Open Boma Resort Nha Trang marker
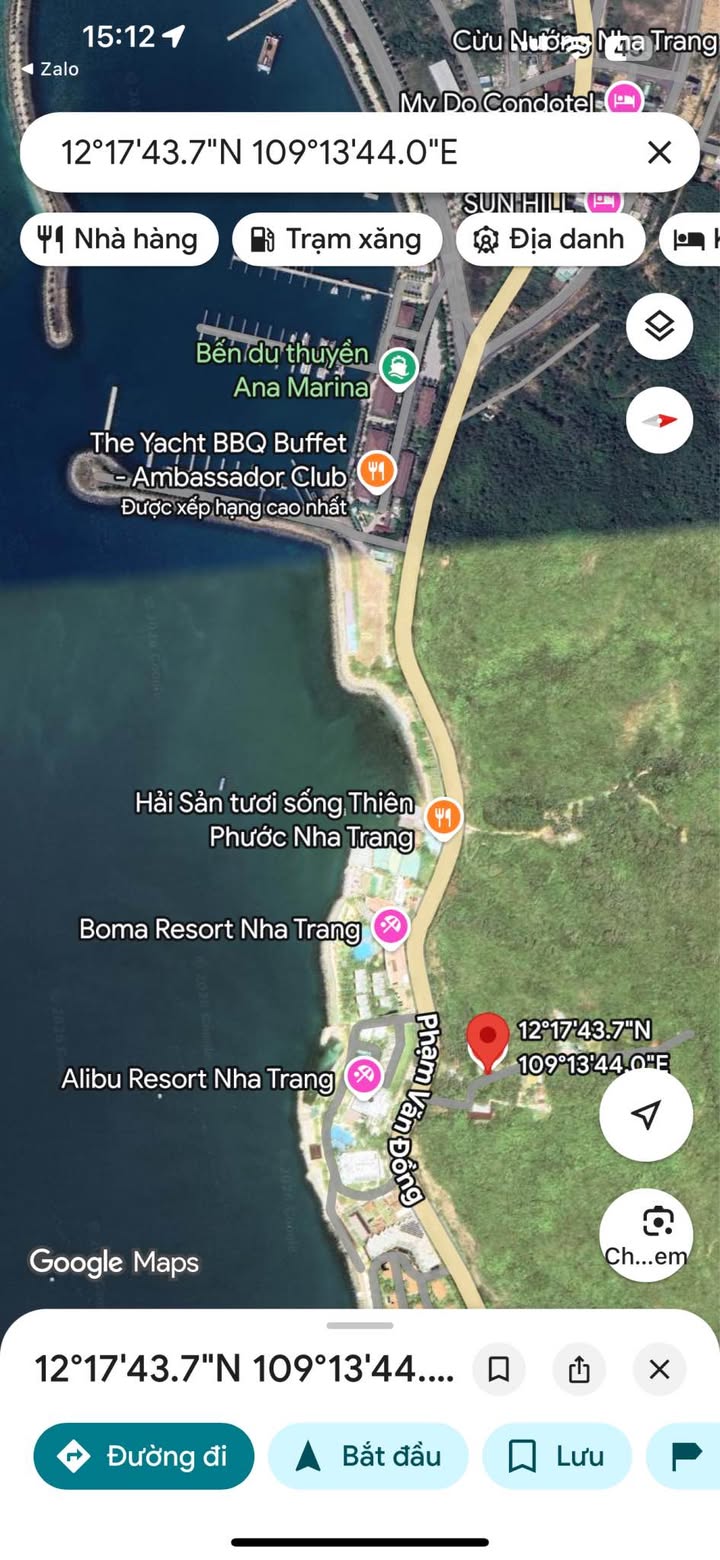This screenshot has height=1560, width=720. (390, 927)
